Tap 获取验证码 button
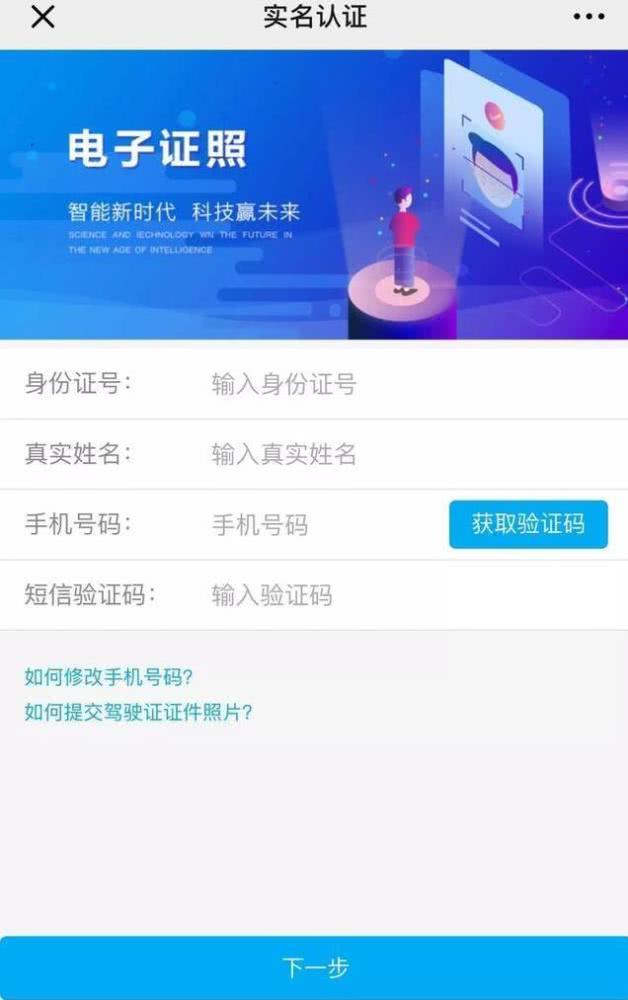 click(528, 524)
